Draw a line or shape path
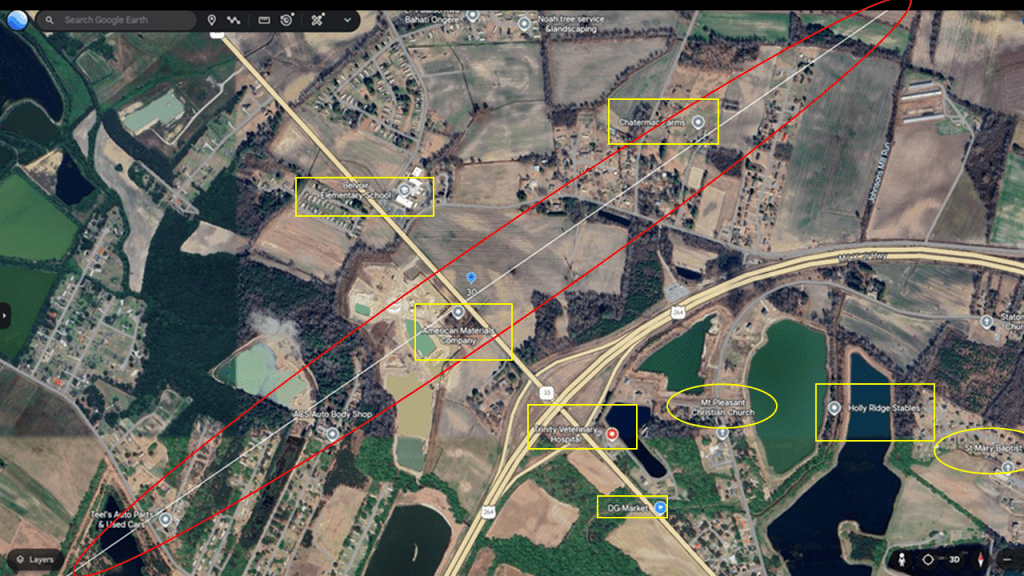This screenshot has height=576, width=1024. click(235, 20)
